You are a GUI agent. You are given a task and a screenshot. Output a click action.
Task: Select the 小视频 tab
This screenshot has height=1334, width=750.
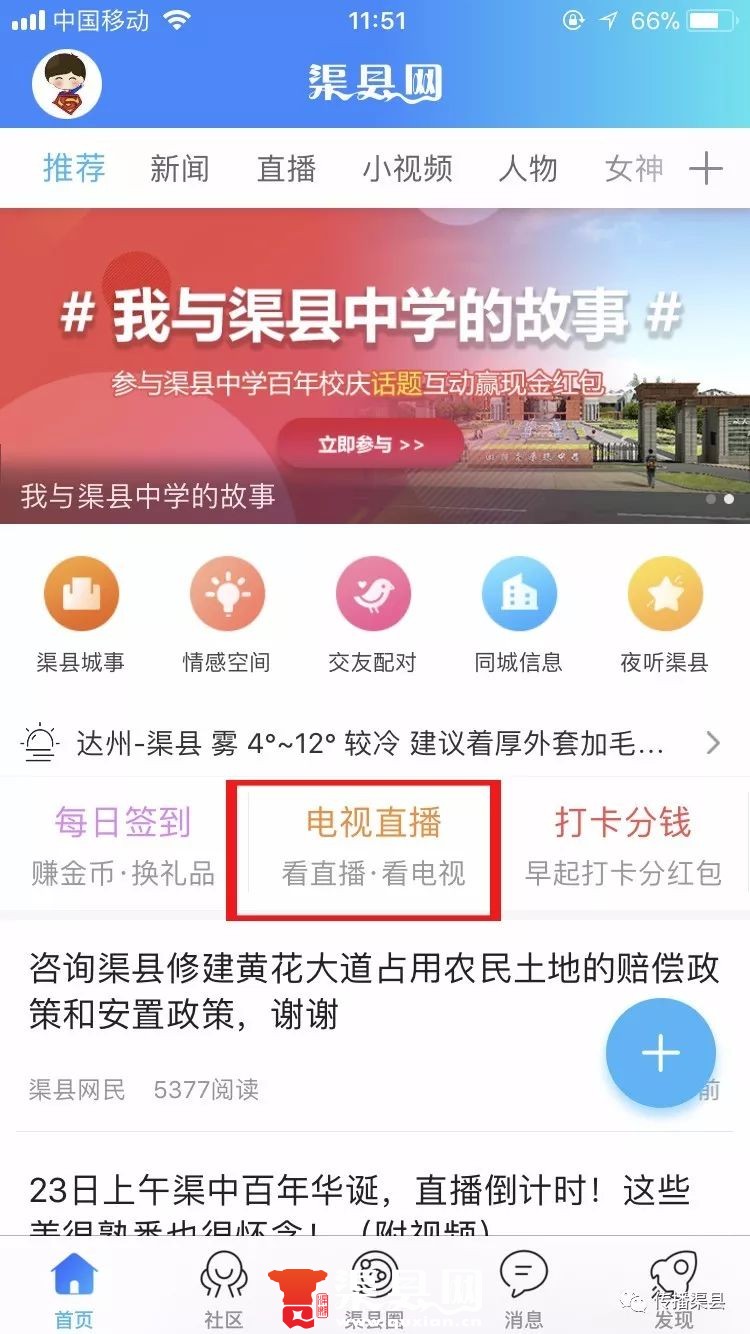pos(407,169)
